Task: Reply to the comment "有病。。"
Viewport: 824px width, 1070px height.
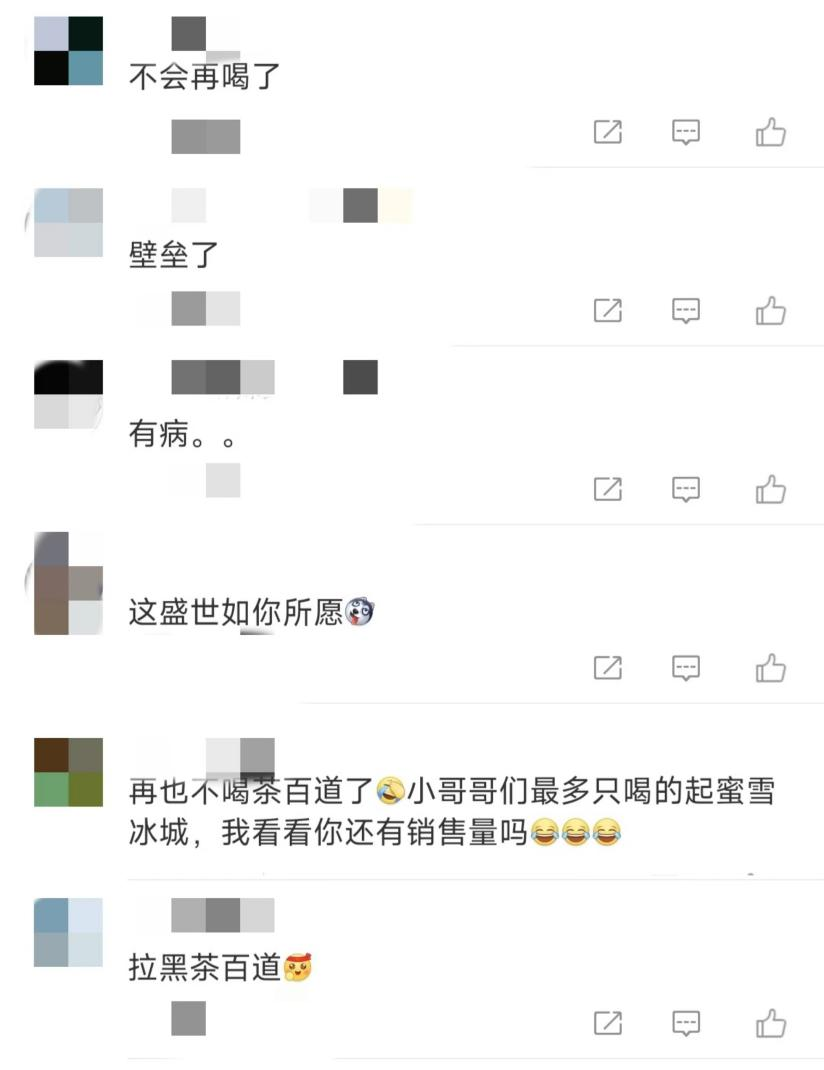Action: click(685, 489)
